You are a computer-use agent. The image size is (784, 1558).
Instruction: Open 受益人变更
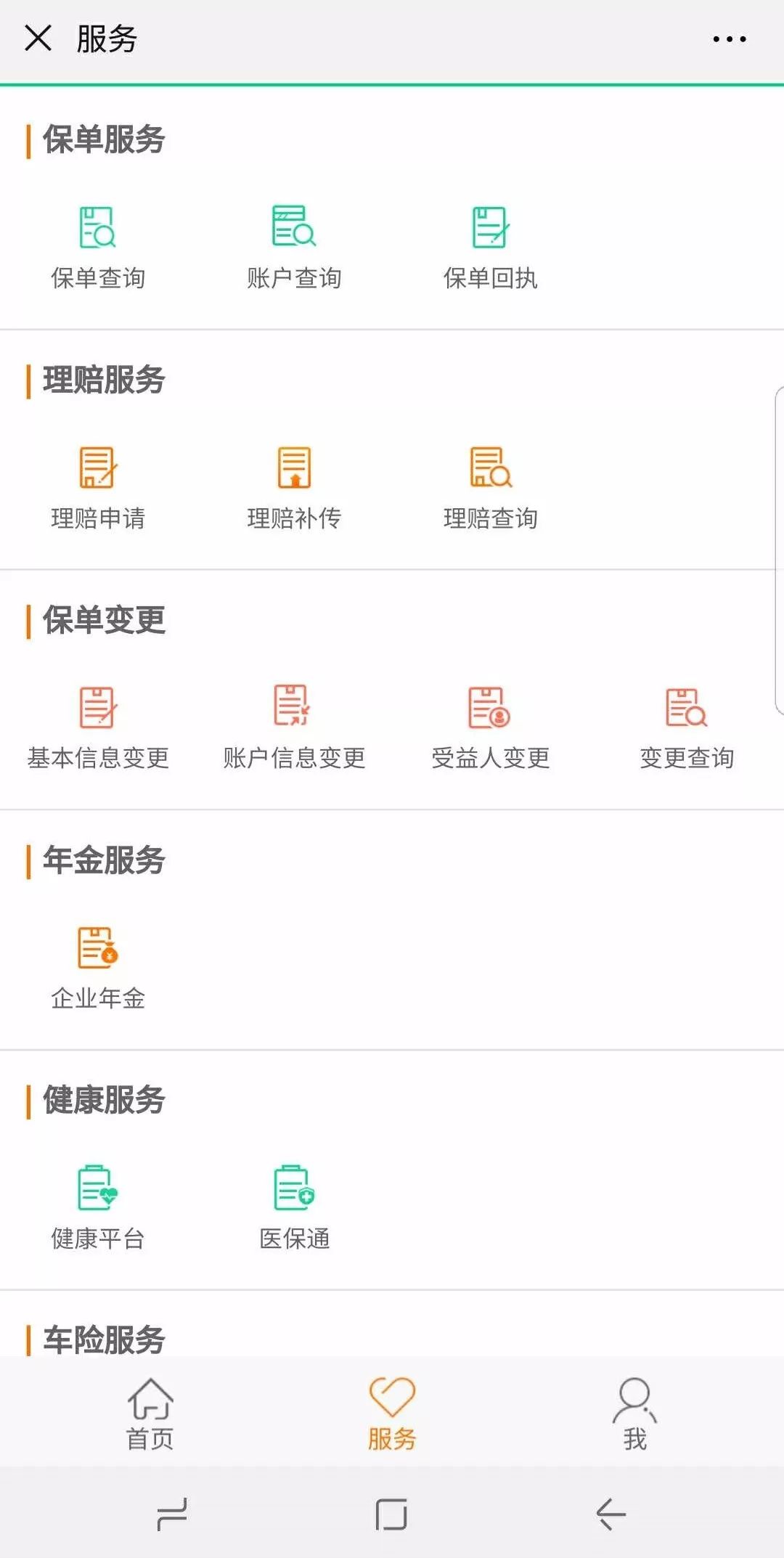pyautogui.click(x=490, y=727)
